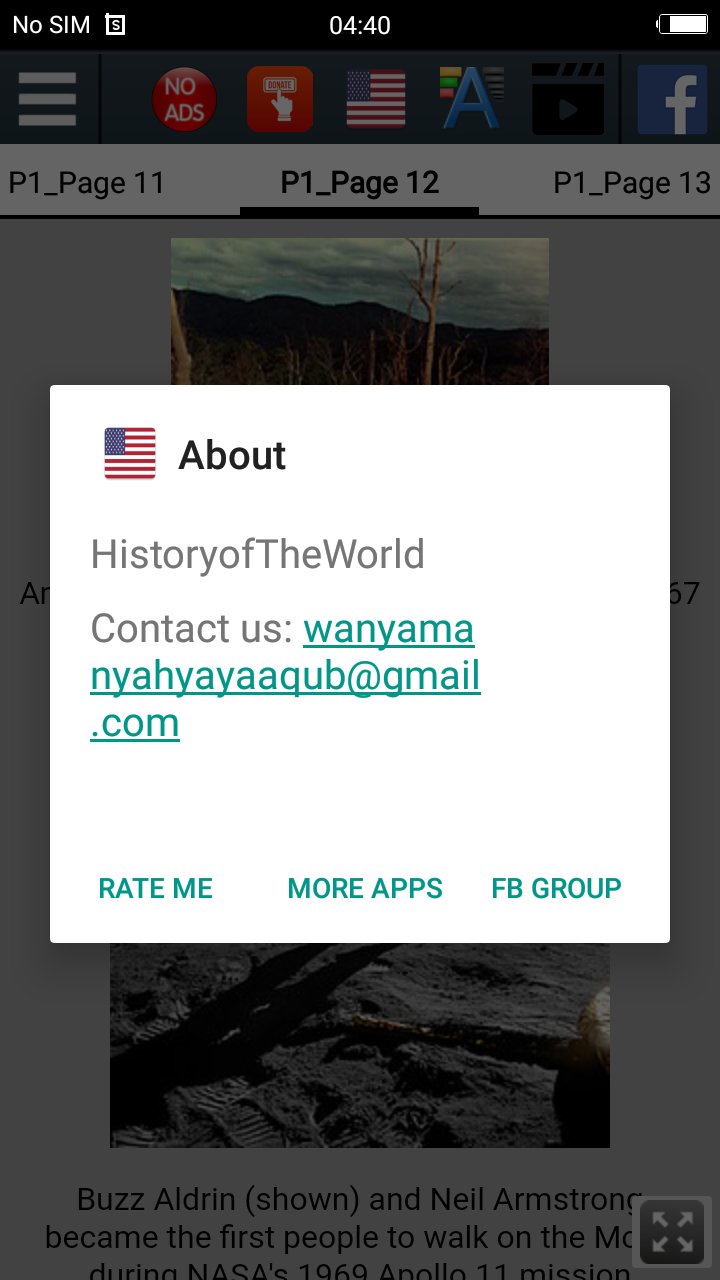The width and height of the screenshot is (720, 1280).
Task: Remove ads with the NO ADS icon
Action: click(184, 99)
